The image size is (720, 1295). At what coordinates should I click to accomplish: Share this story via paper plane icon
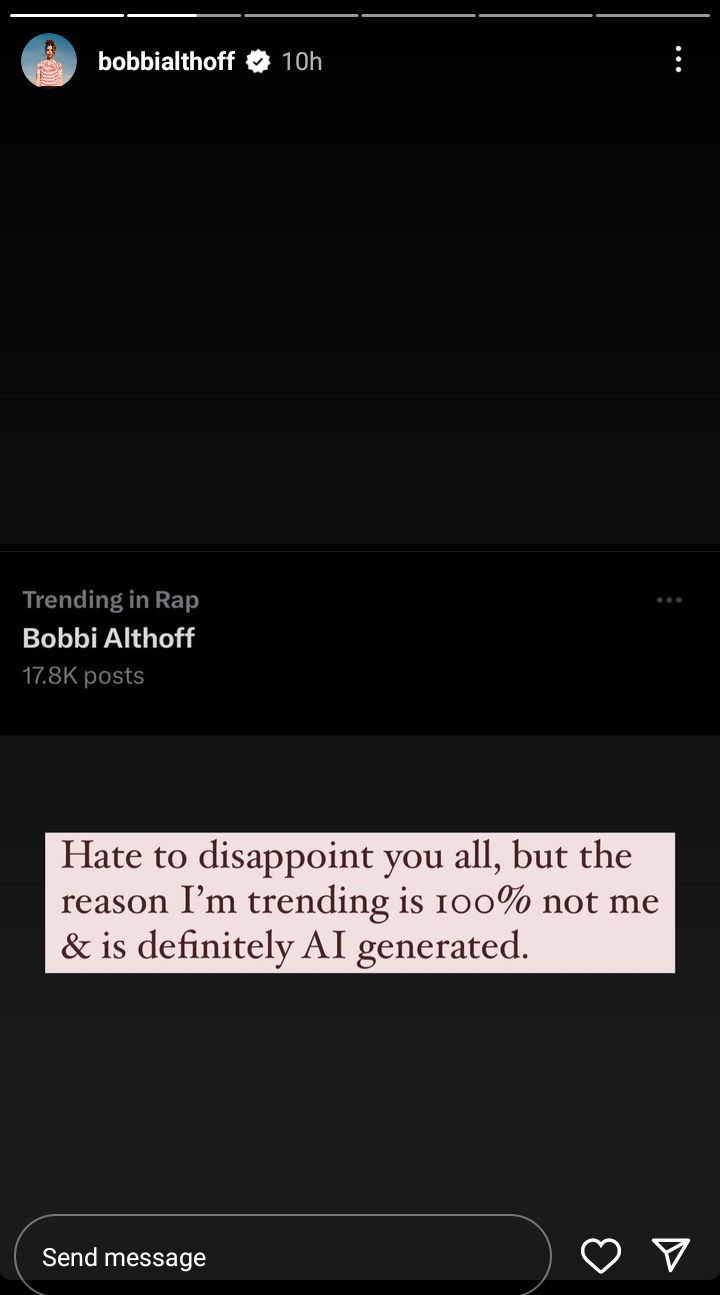click(x=670, y=1255)
